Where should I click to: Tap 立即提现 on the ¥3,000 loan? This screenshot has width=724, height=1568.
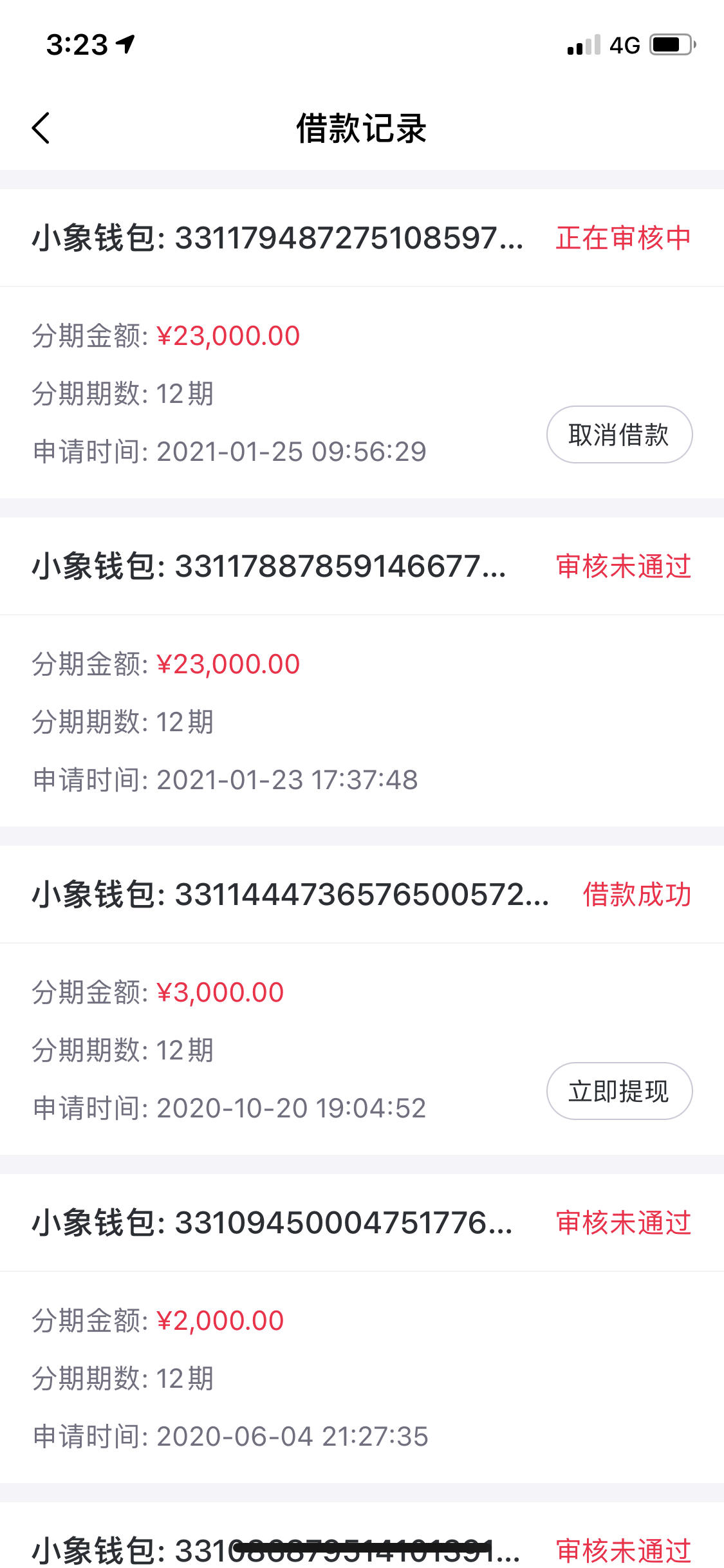click(619, 1091)
